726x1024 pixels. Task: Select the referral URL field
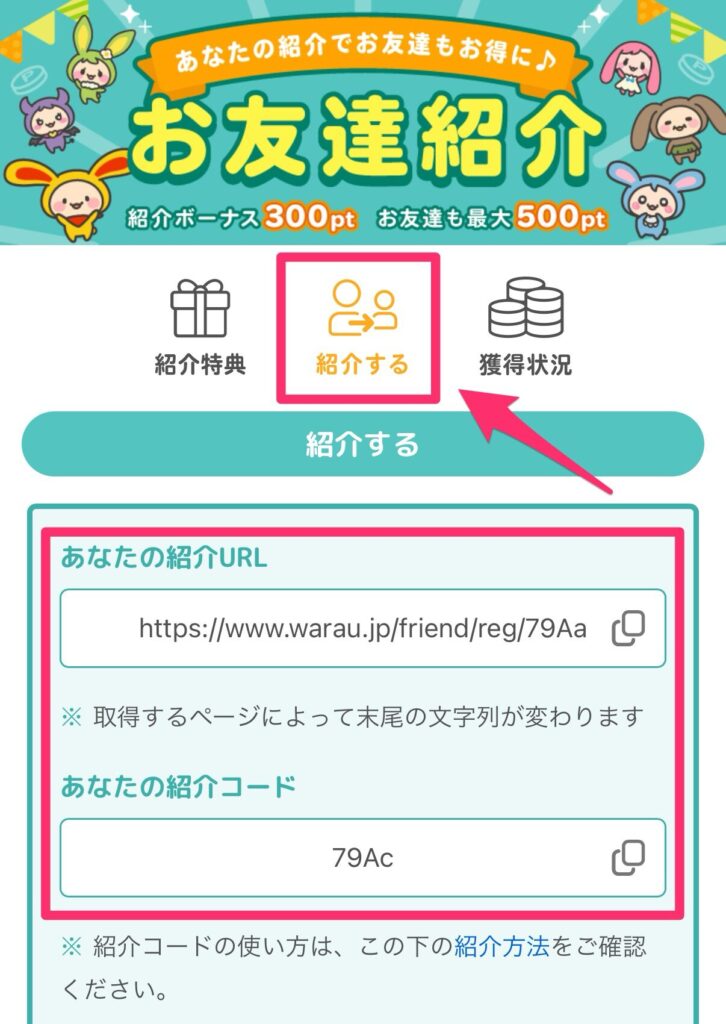click(340, 628)
